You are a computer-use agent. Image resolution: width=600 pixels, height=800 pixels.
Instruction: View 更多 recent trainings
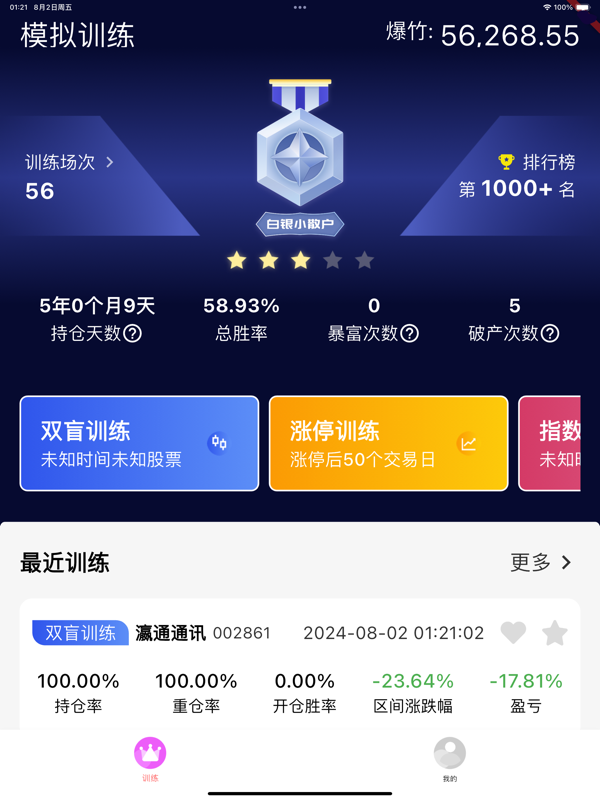(541, 563)
